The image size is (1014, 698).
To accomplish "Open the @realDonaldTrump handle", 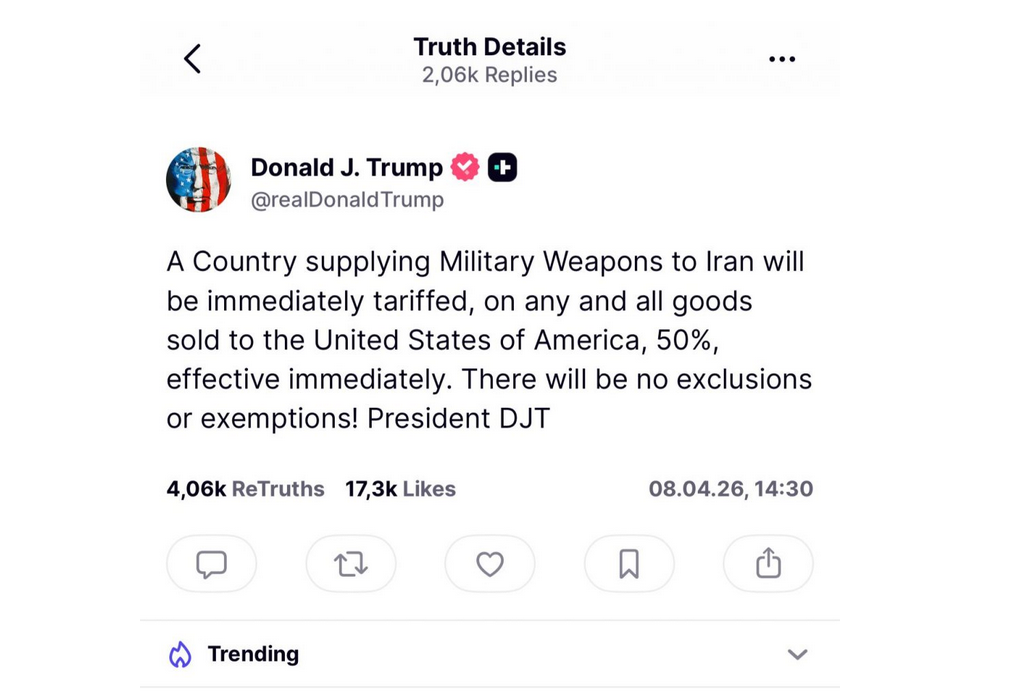I will (x=347, y=200).
